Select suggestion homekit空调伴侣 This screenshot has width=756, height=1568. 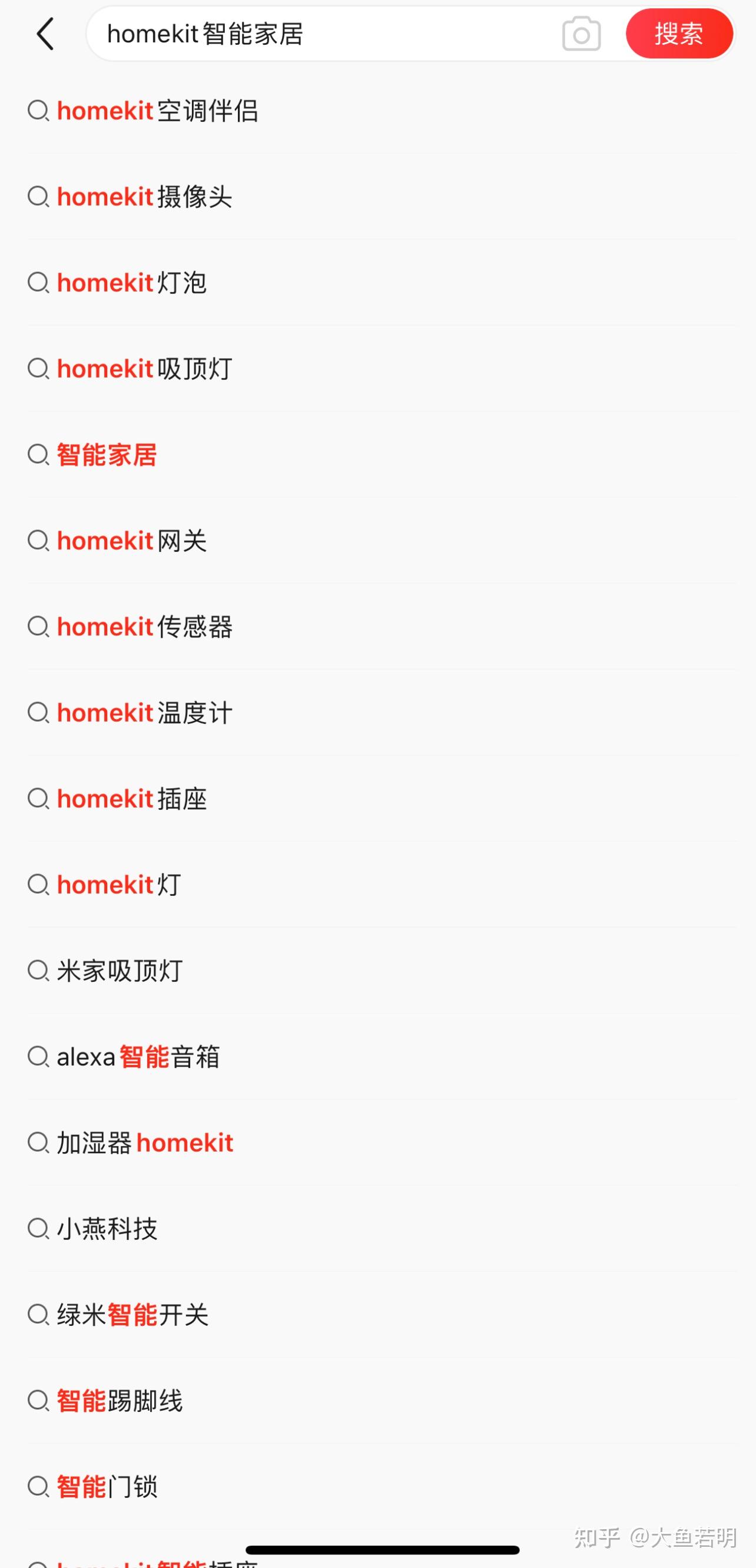click(158, 111)
